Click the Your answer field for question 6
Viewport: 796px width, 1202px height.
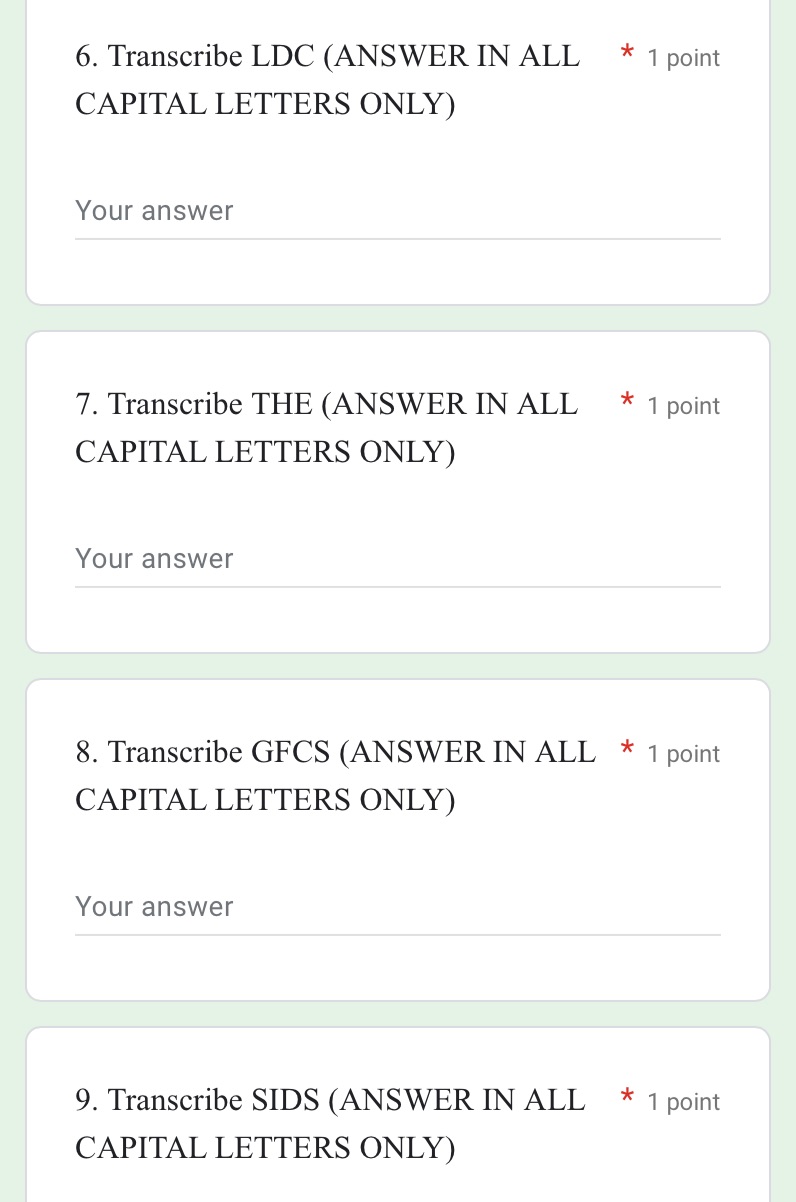pyautogui.click(x=397, y=211)
